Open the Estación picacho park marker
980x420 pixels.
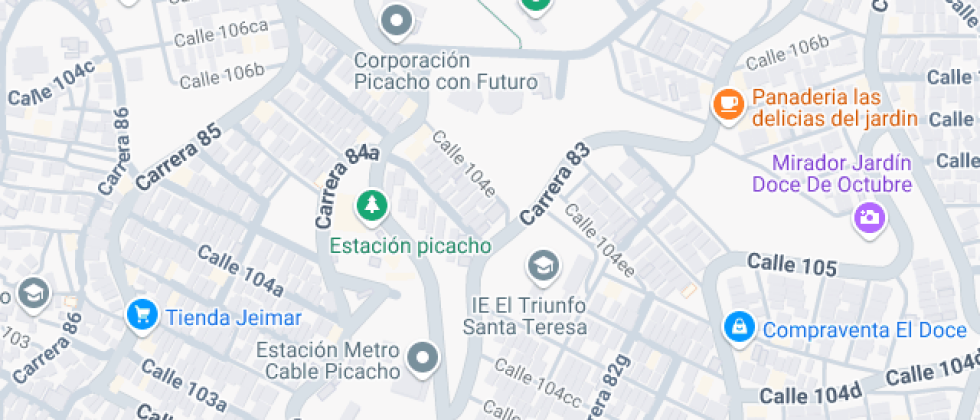[x=372, y=207]
